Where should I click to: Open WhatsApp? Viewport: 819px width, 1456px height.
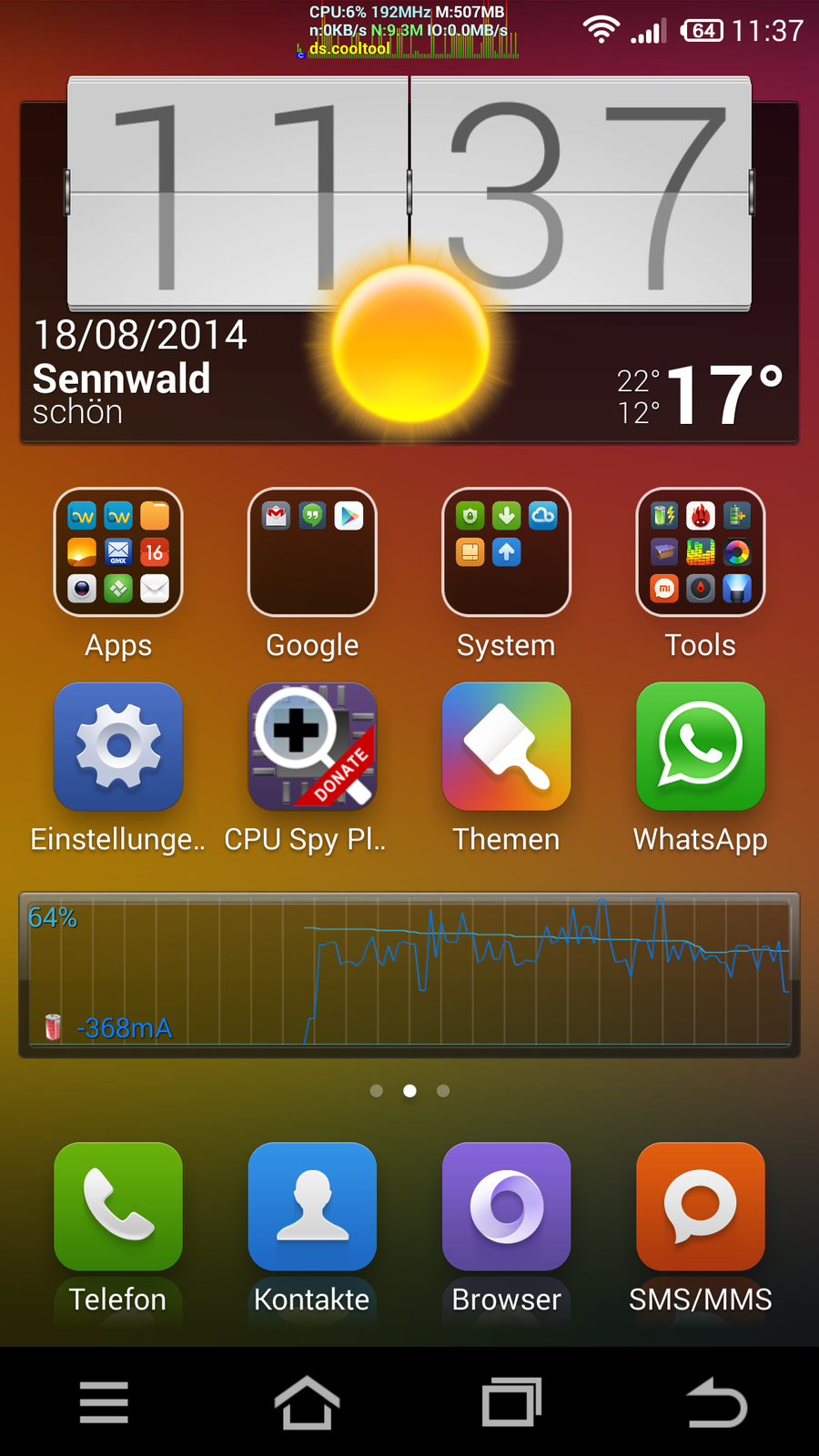pyautogui.click(x=700, y=746)
